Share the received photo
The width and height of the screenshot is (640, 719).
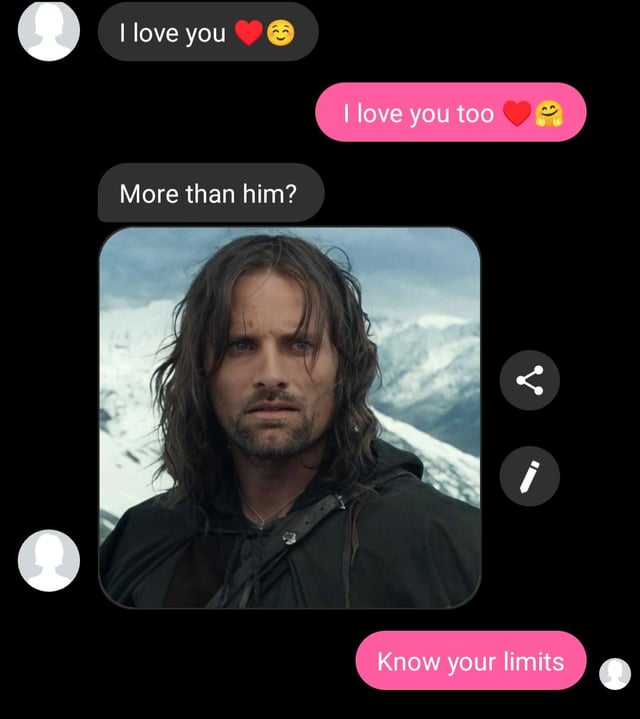pyautogui.click(x=529, y=380)
